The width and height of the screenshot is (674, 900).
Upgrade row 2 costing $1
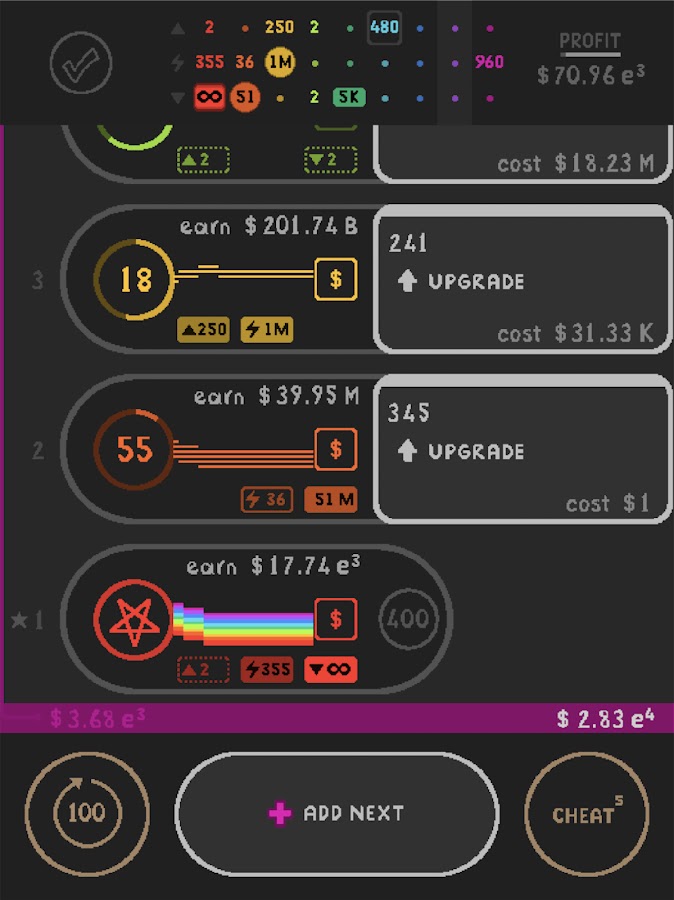522,449
